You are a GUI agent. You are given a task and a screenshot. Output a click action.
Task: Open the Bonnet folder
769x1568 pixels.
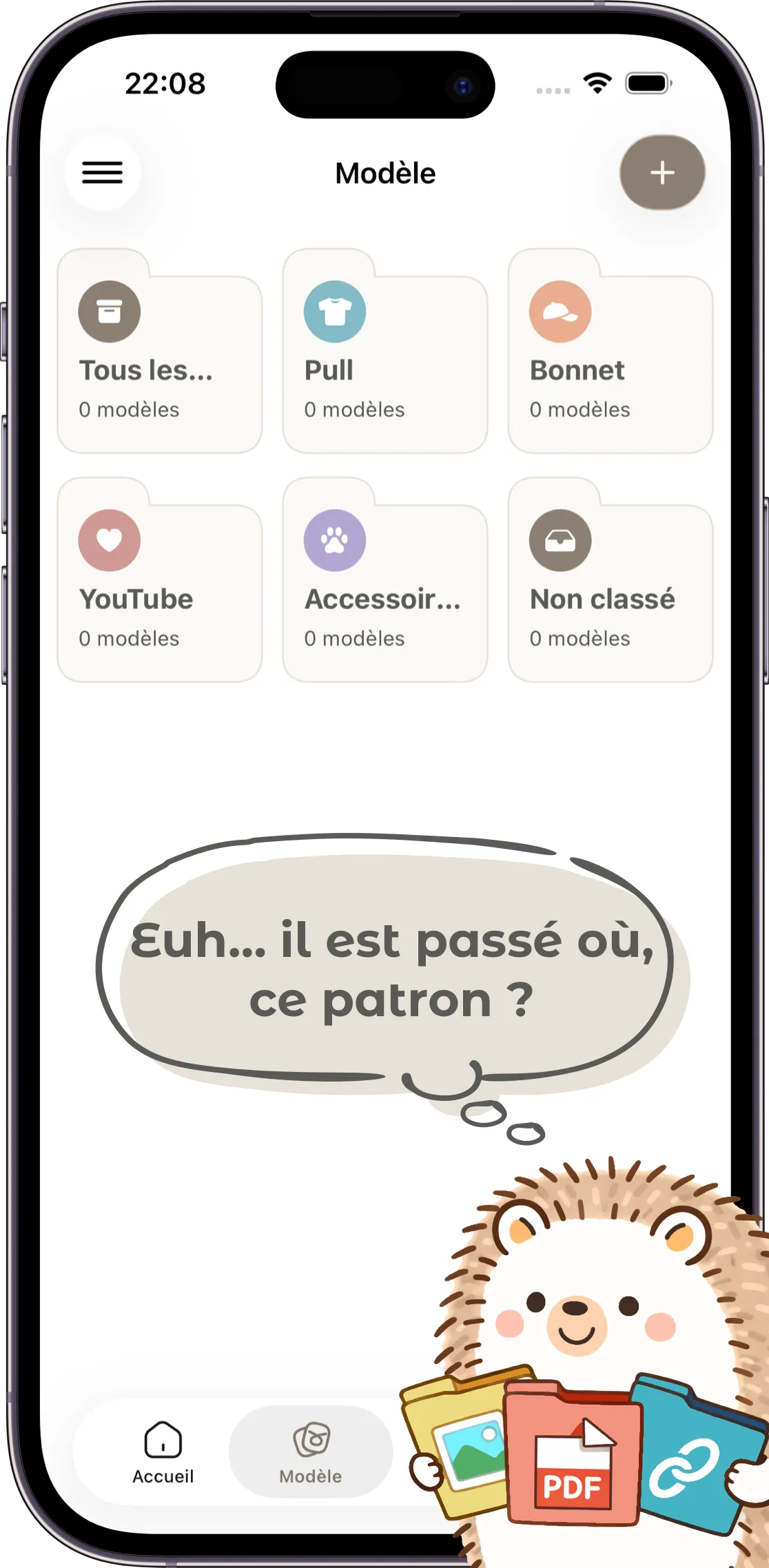click(610, 351)
